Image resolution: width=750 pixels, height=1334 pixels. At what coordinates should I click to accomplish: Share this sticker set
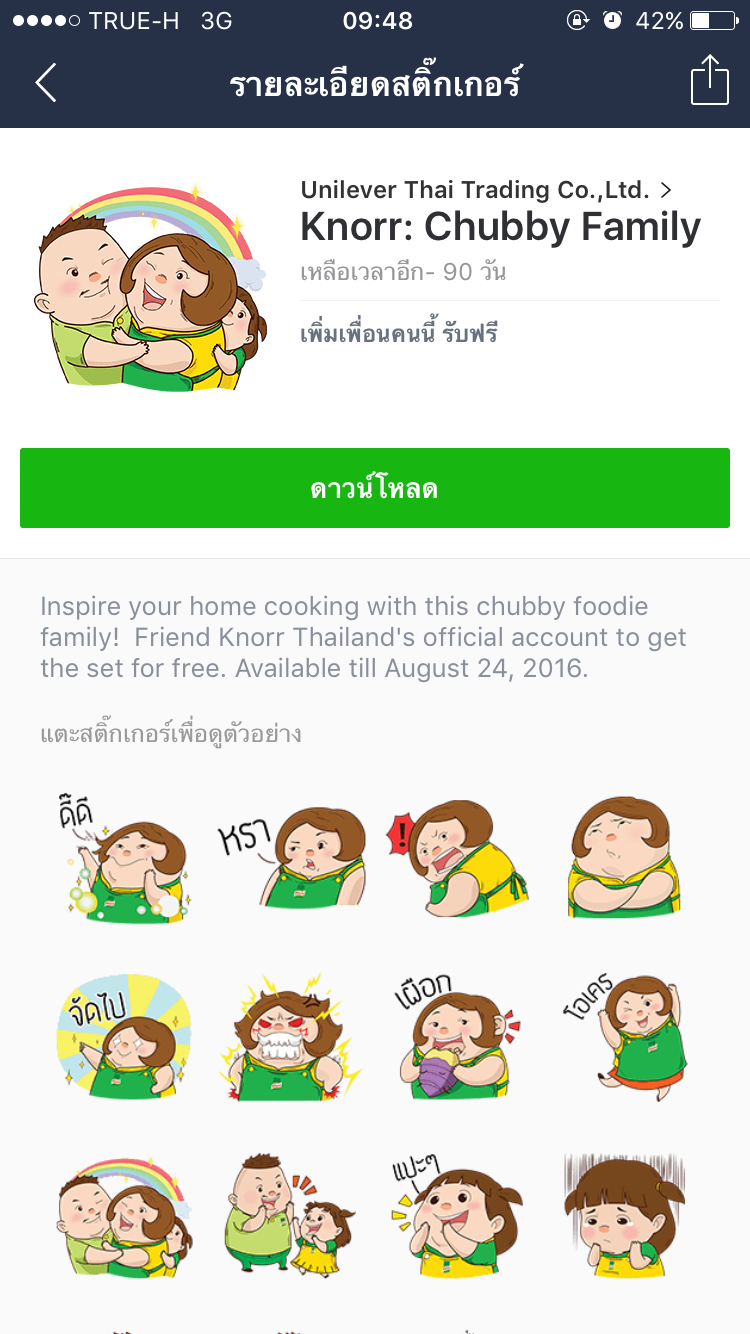710,80
